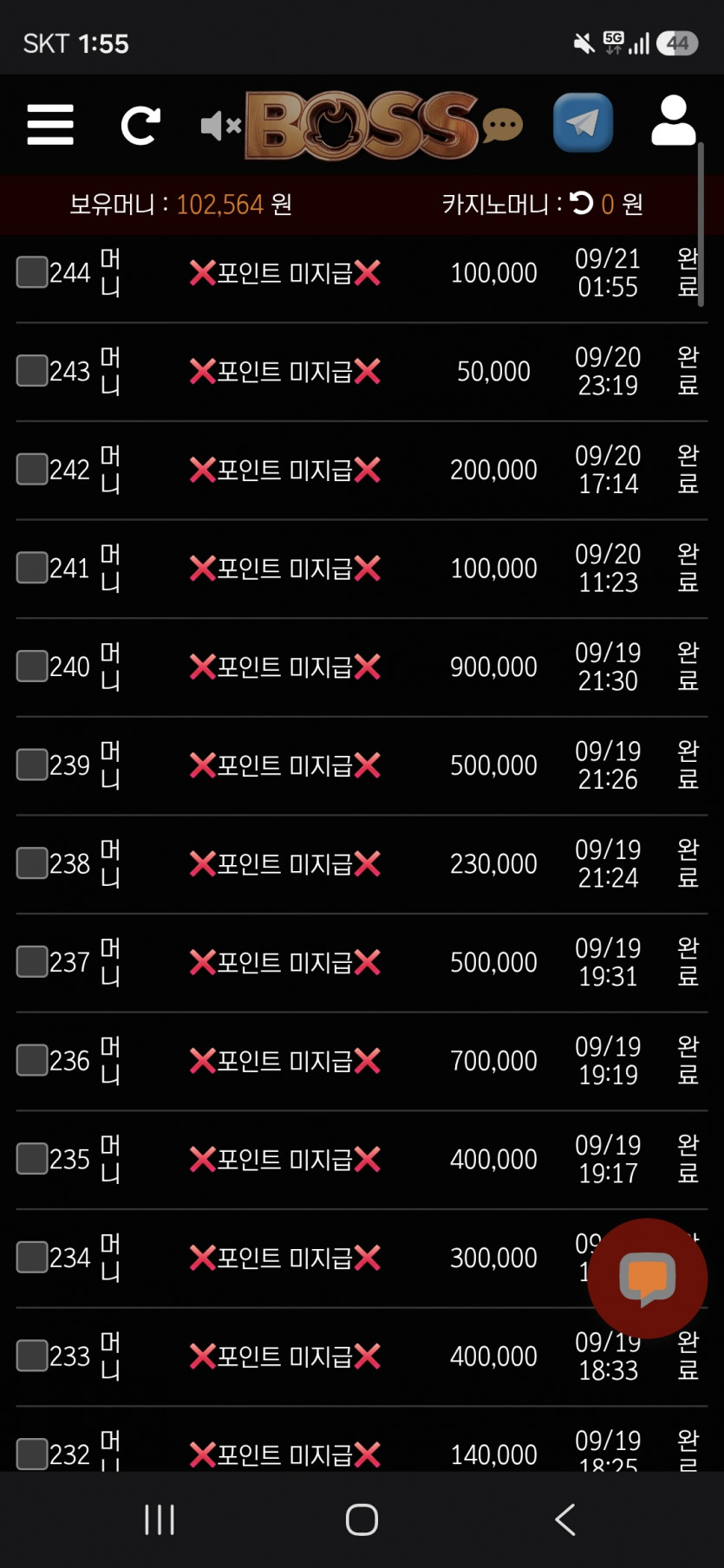Toggle the muted speaker icon
Image resolution: width=724 pixels, height=1568 pixels.
(x=220, y=127)
